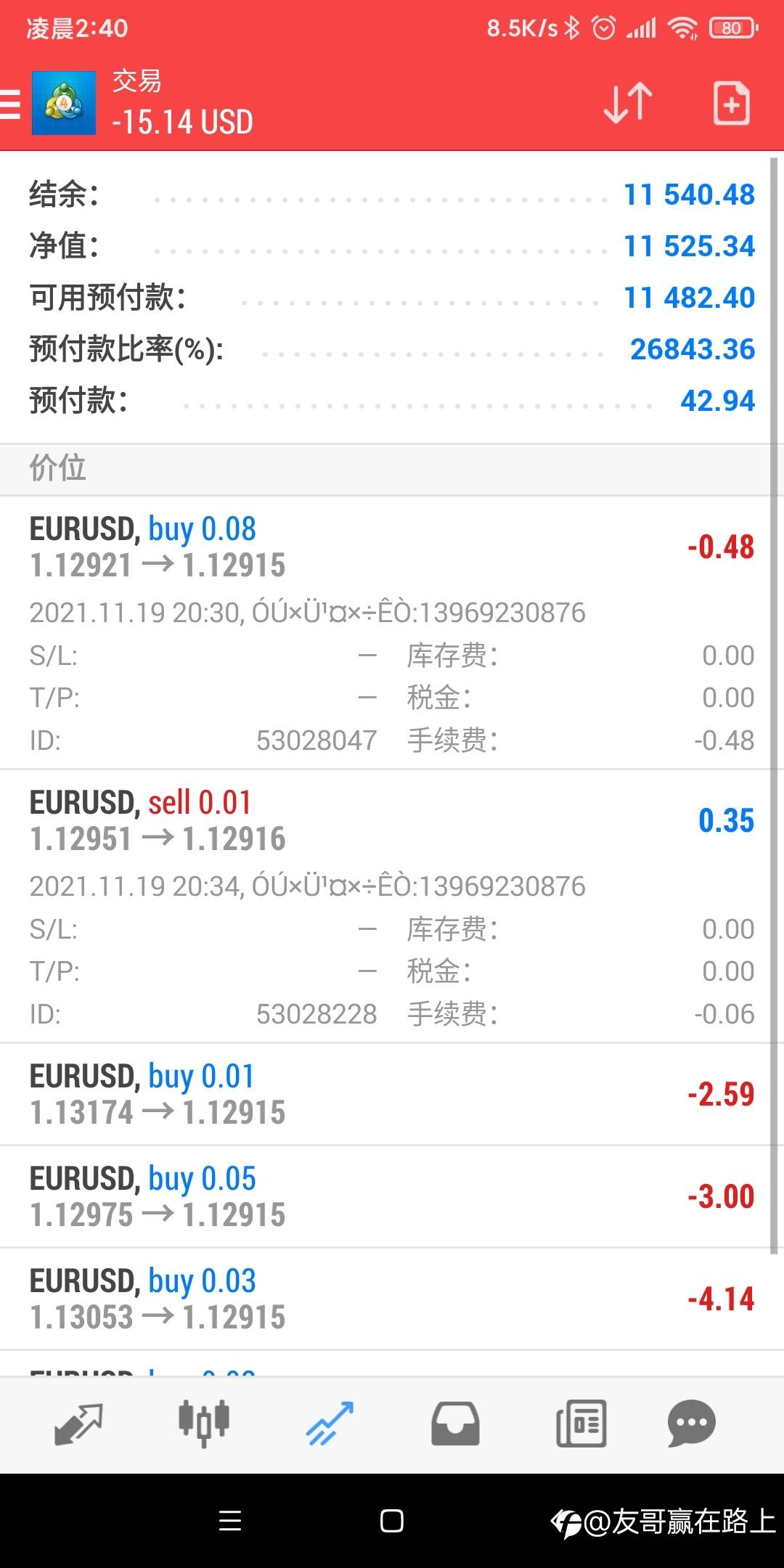Open the hamburger drawer menu
Image resolution: width=784 pixels, height=1568 pixels.
10,103
